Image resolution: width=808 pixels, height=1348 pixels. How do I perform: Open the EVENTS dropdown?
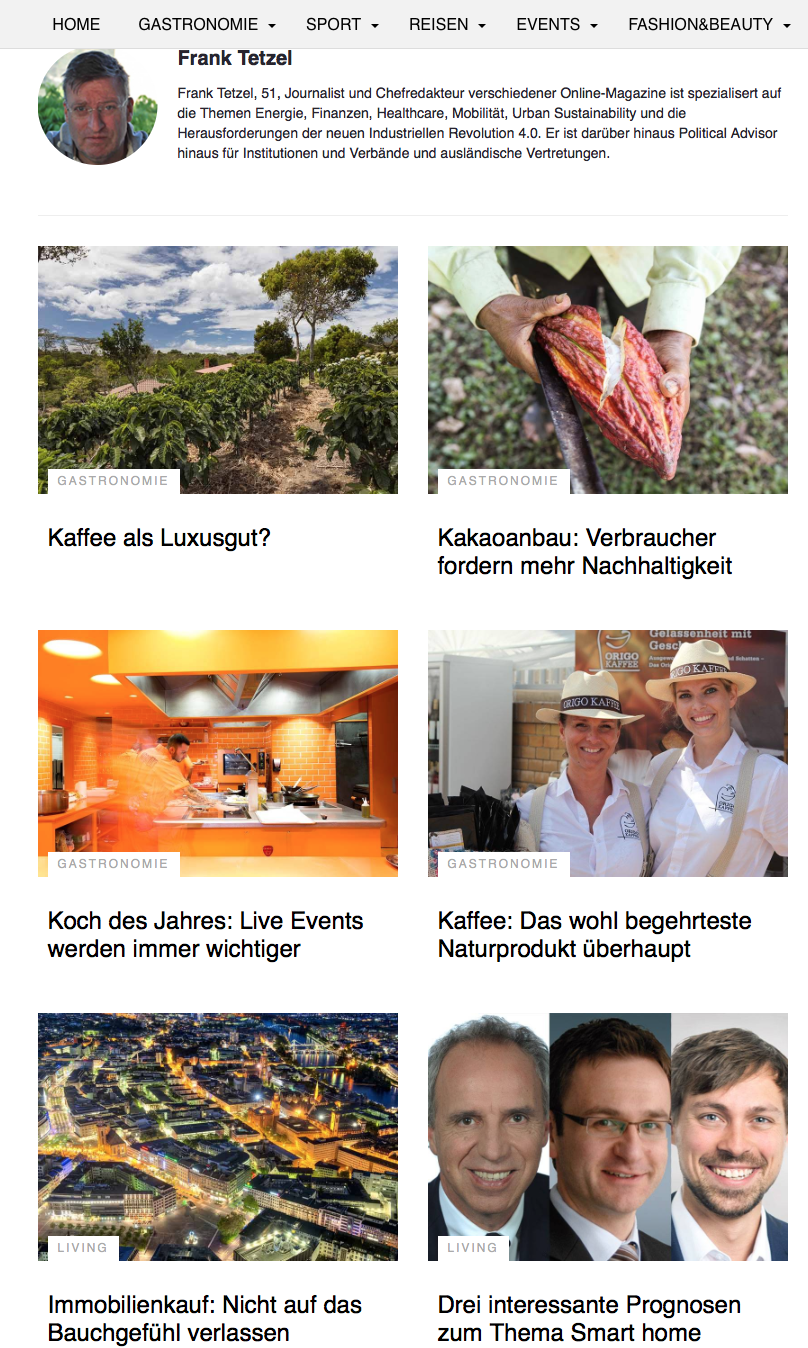coord(557,24)
